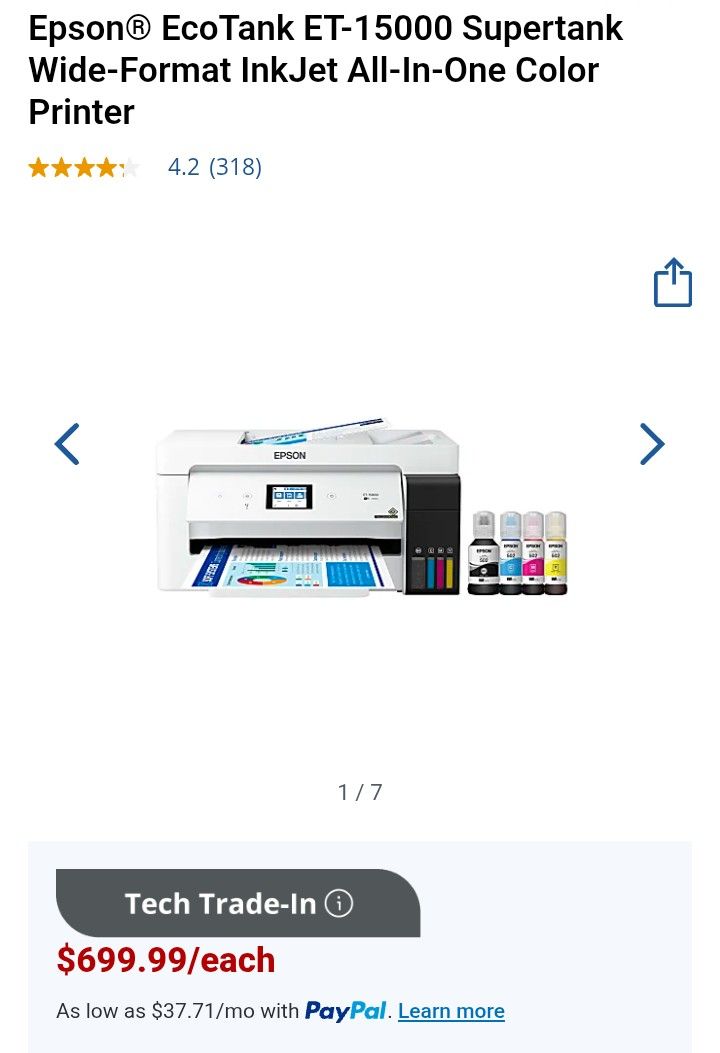Click the 1 / 7 image counter
Image resolution: width=720 pixels, height=1053 pixels.
360,791
